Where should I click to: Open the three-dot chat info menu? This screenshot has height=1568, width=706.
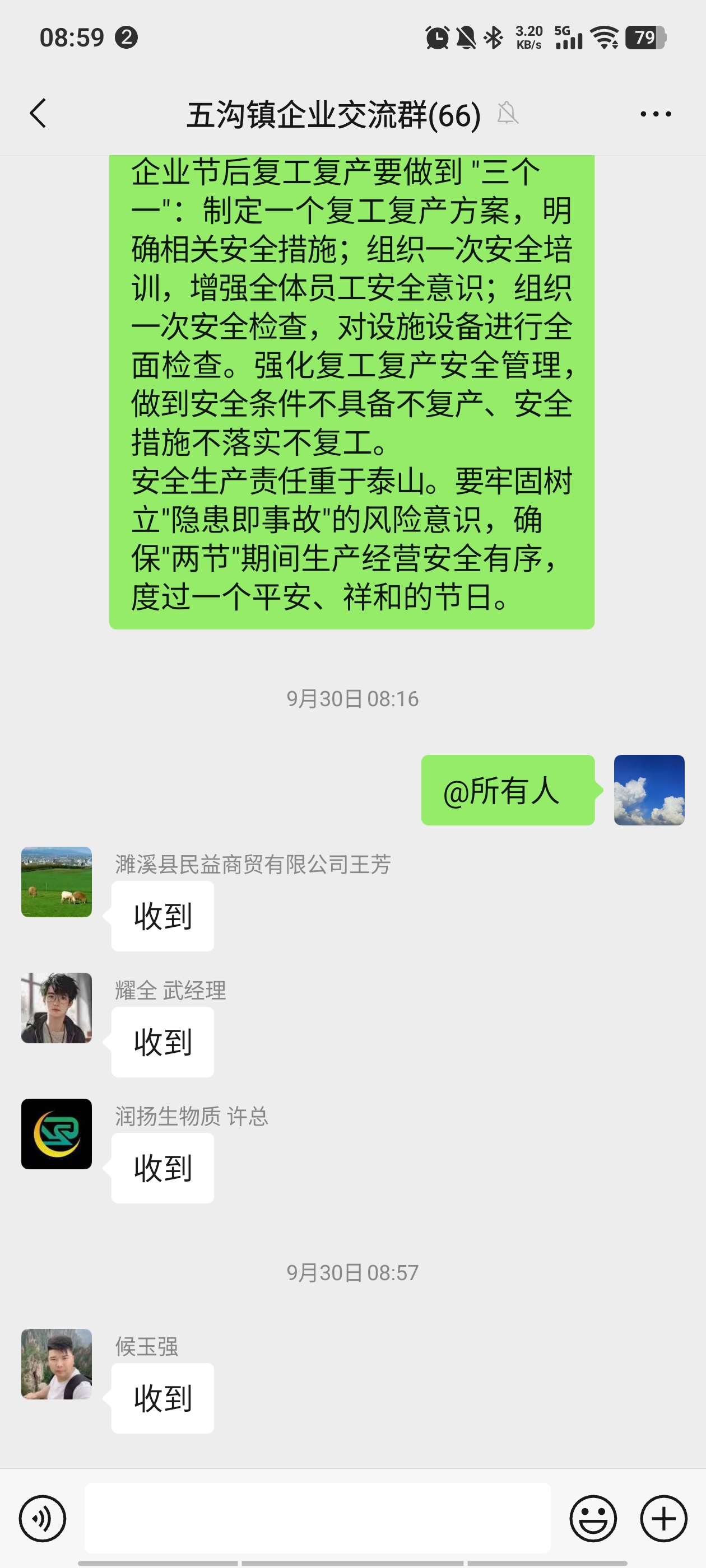point(656,114)
